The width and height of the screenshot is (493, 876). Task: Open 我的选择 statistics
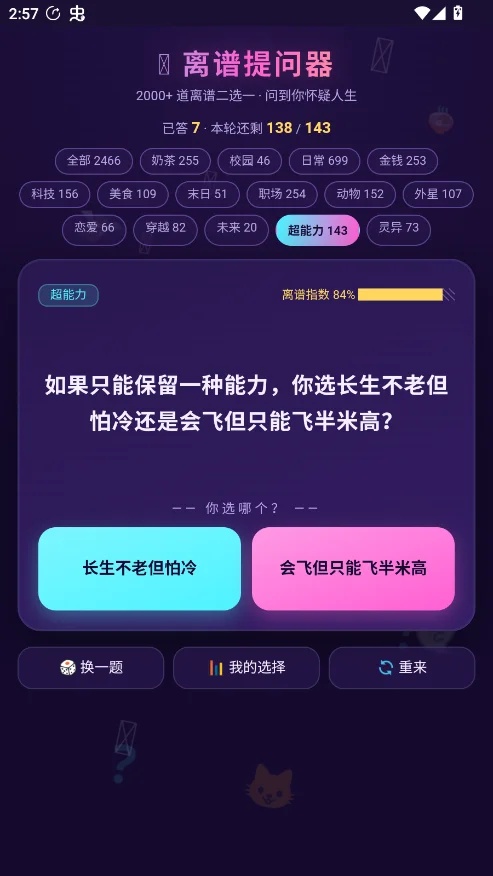coord(246,668)
